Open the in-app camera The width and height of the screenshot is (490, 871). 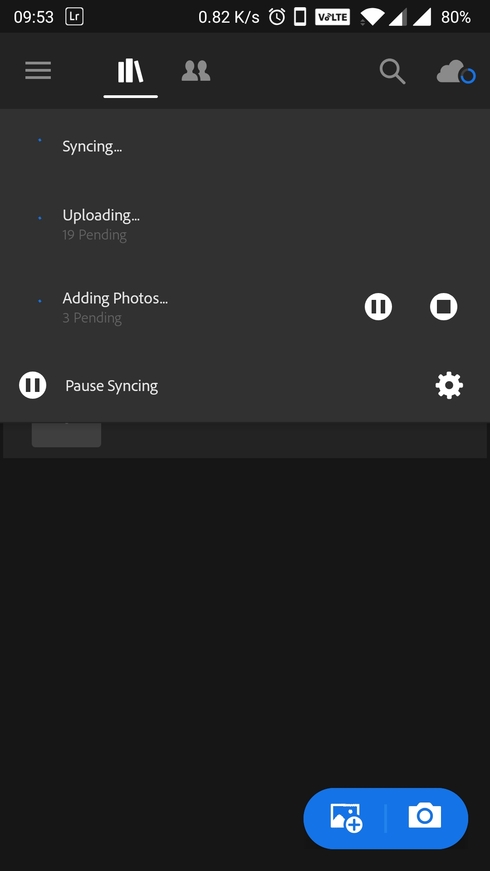(424, 815)
